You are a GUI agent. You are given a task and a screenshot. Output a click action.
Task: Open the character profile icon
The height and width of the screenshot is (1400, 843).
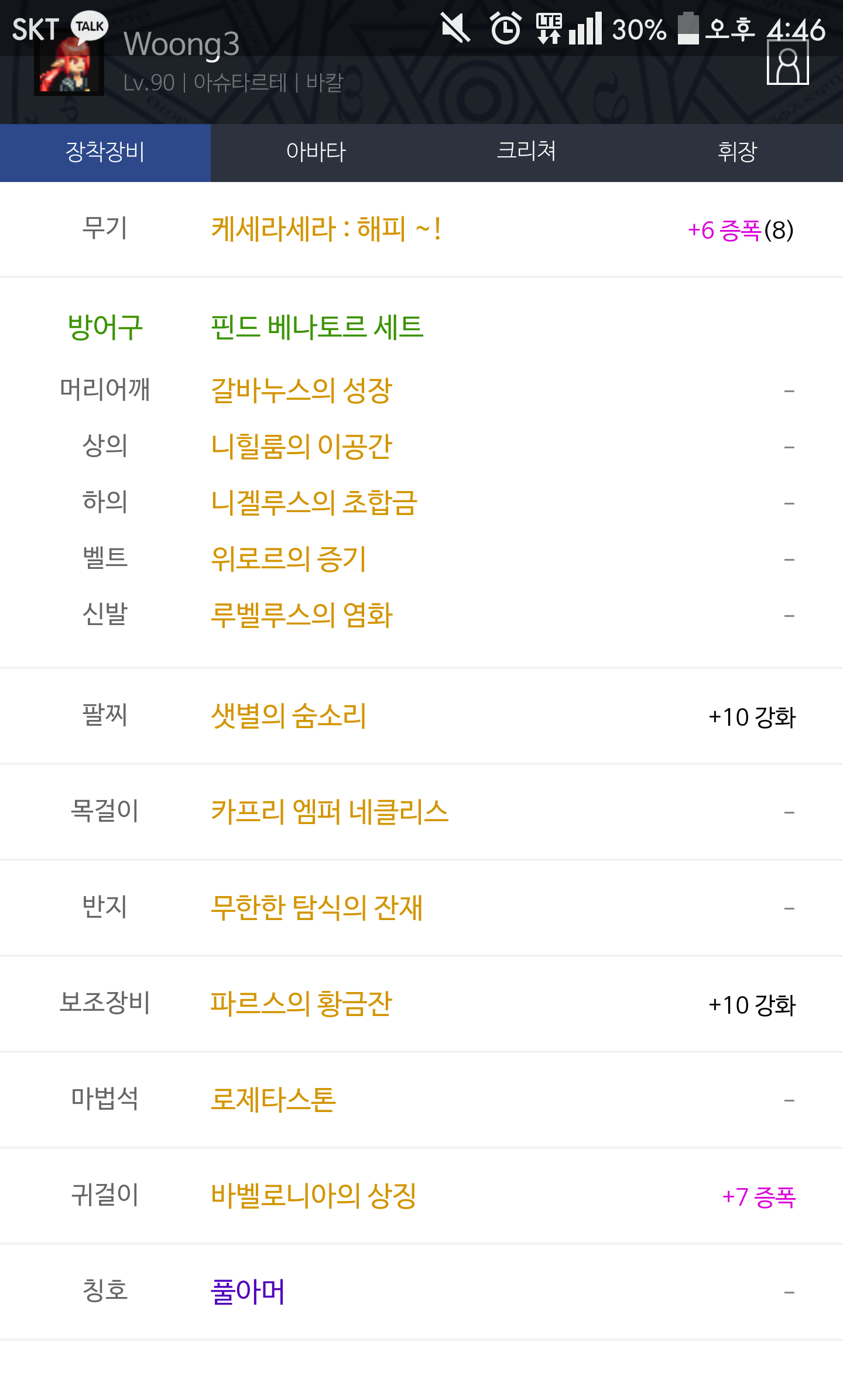(x=787, y=66)
